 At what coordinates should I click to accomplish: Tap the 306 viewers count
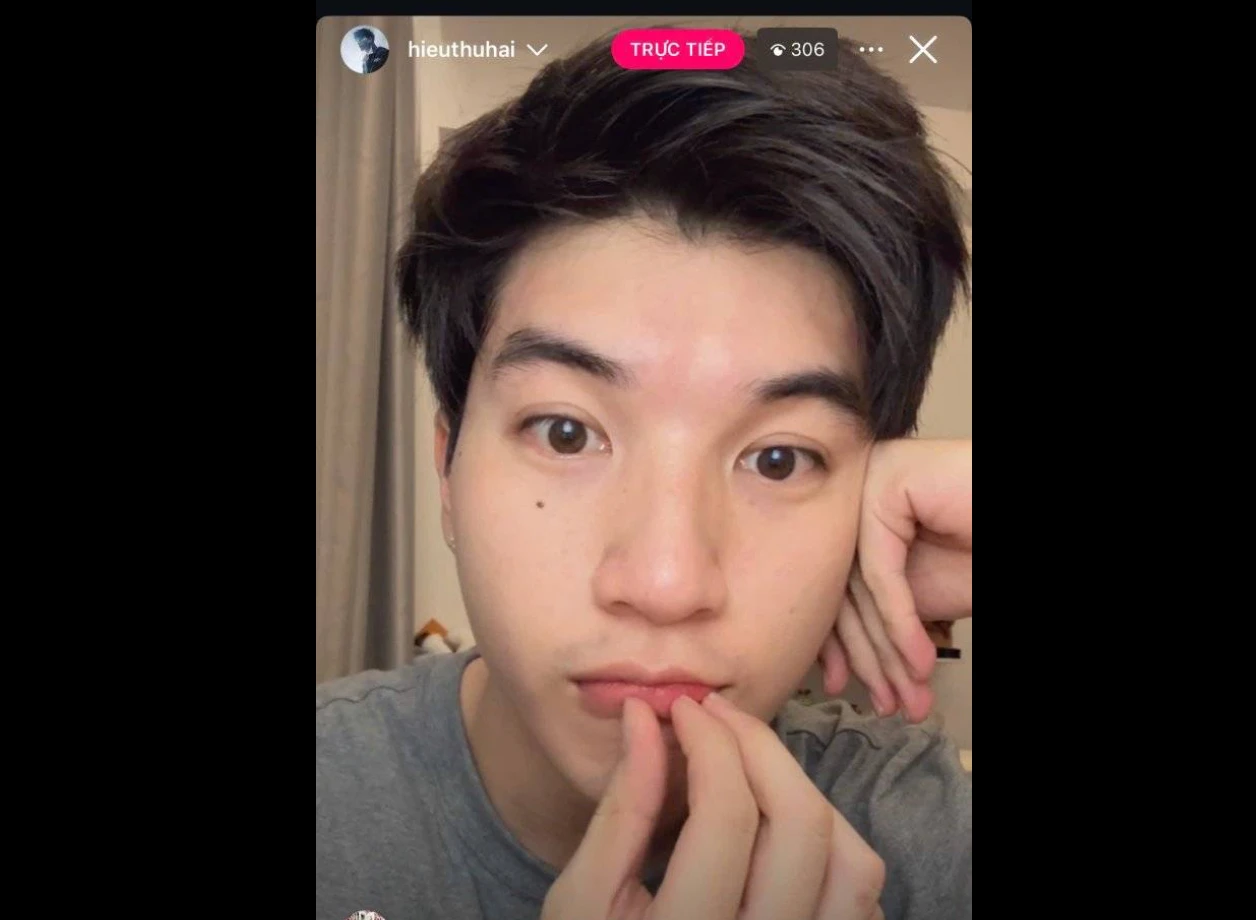tap(797, 50)
